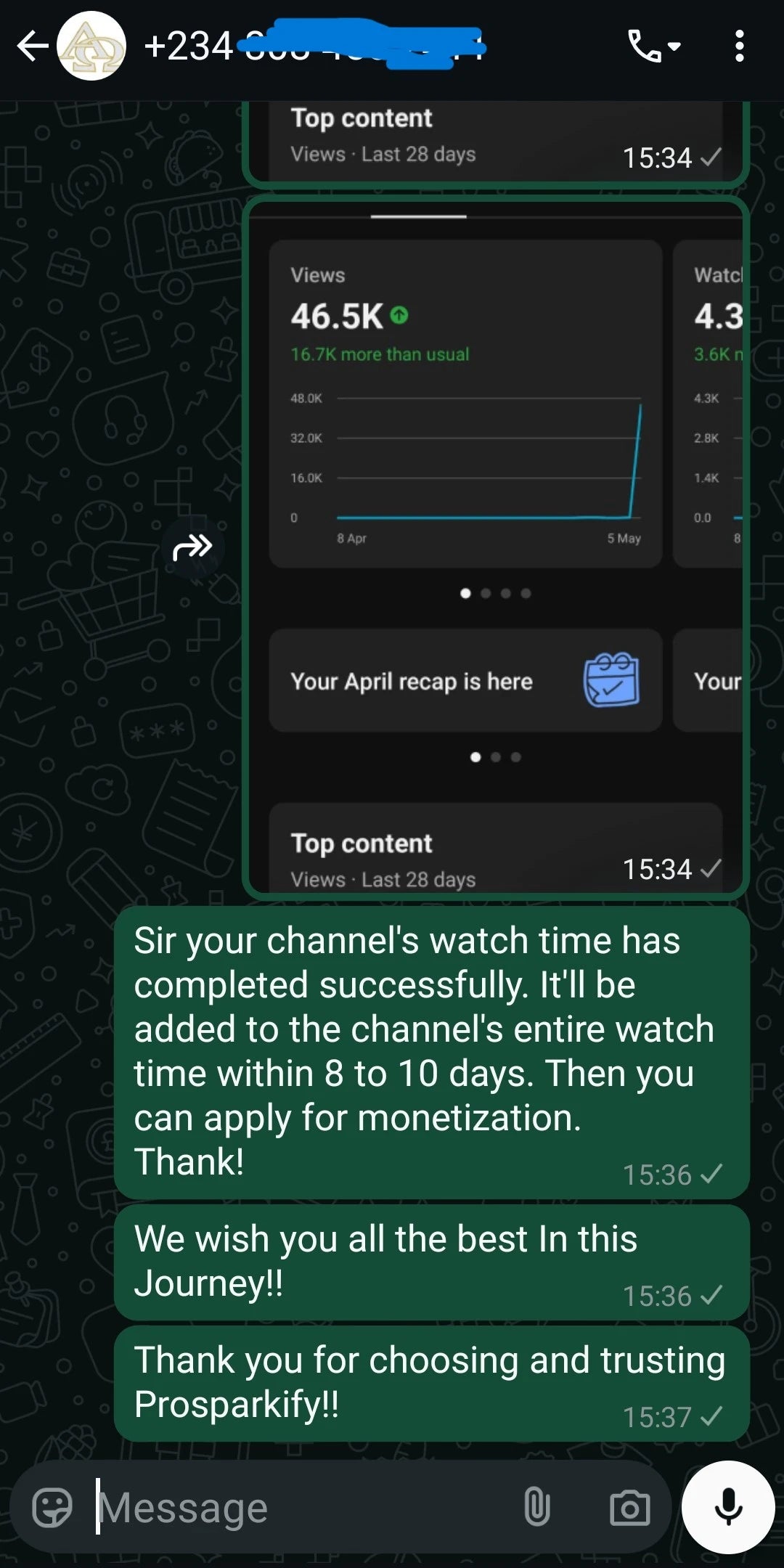Open the camera to send a photo
The image size is (784, 1568).
pyautogui.click(x=629, y=1508)
